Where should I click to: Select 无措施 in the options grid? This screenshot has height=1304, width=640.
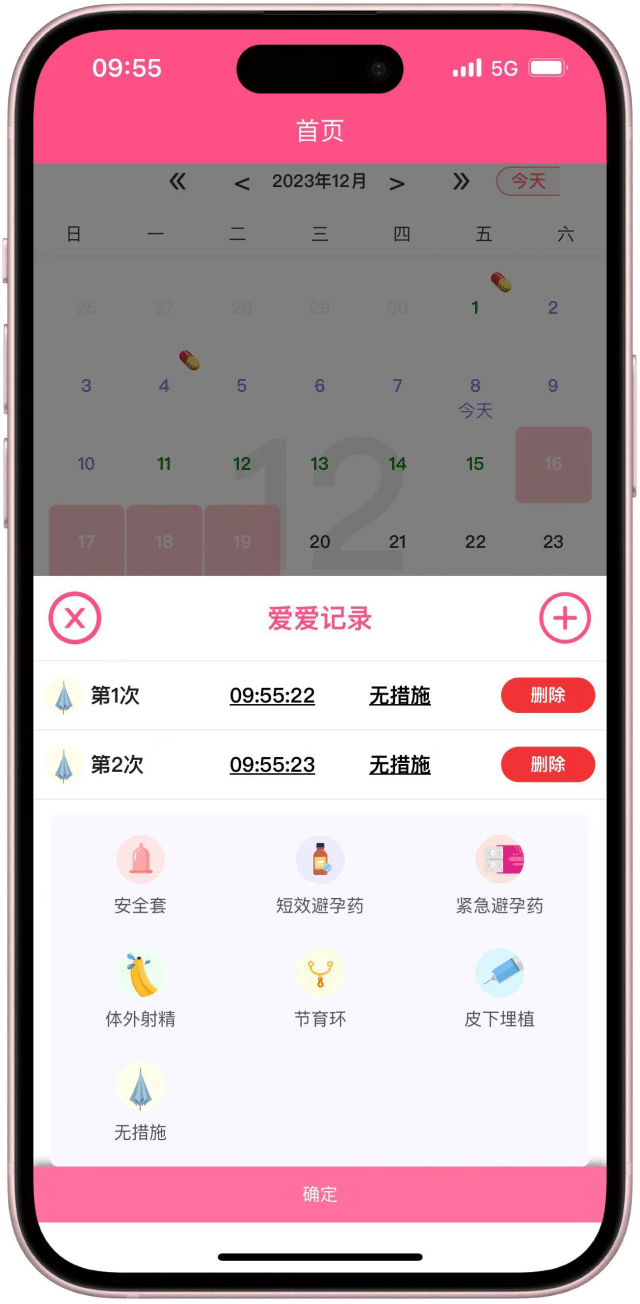tap(140, 1101)
